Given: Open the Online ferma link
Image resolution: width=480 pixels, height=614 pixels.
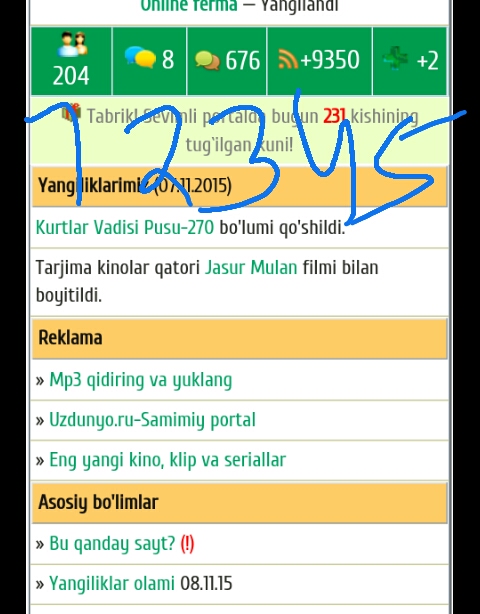Looking at the screenshot, I should click(x=189, y=6).
